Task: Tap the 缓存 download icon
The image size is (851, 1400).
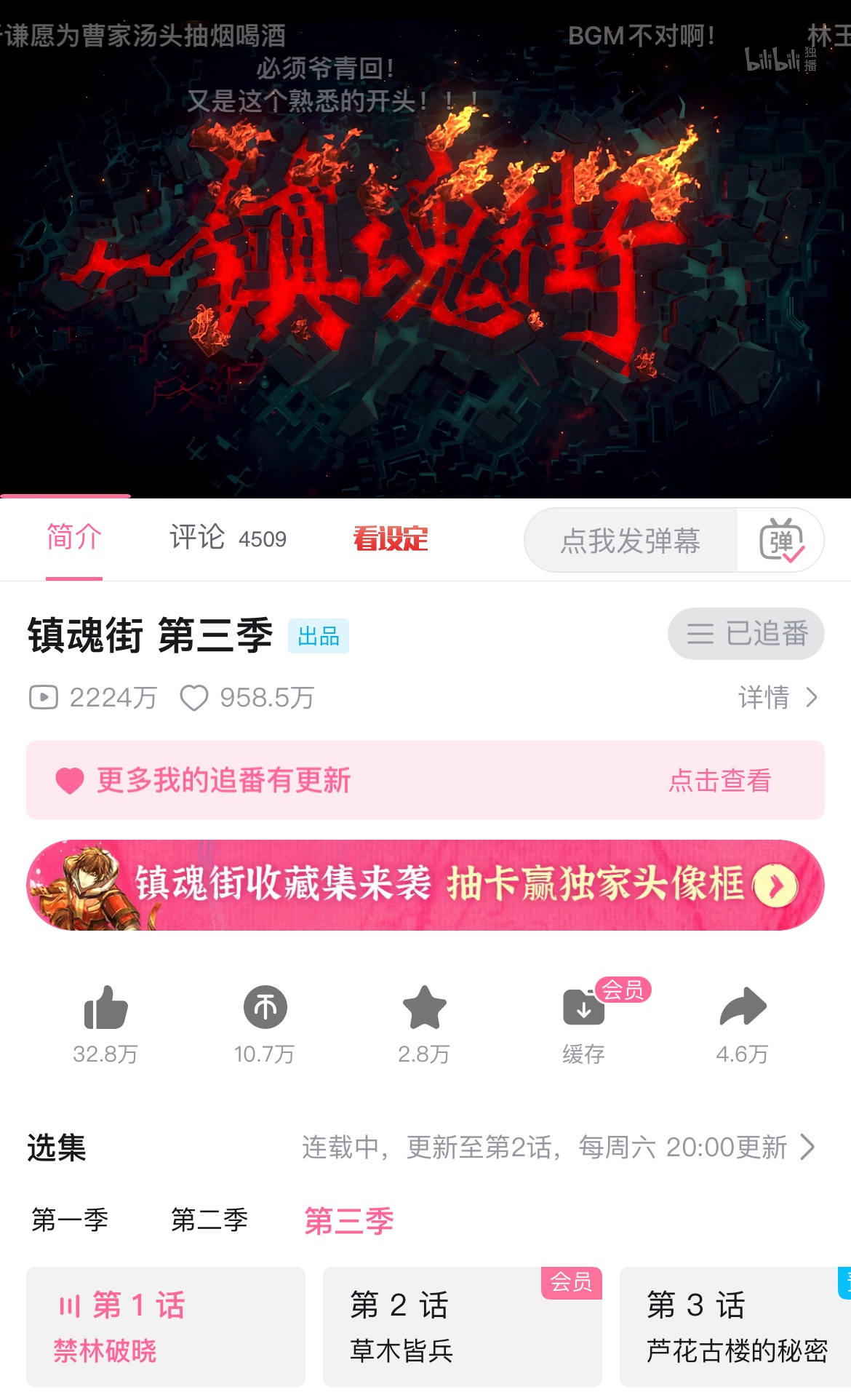Action: coord(583,1009)
